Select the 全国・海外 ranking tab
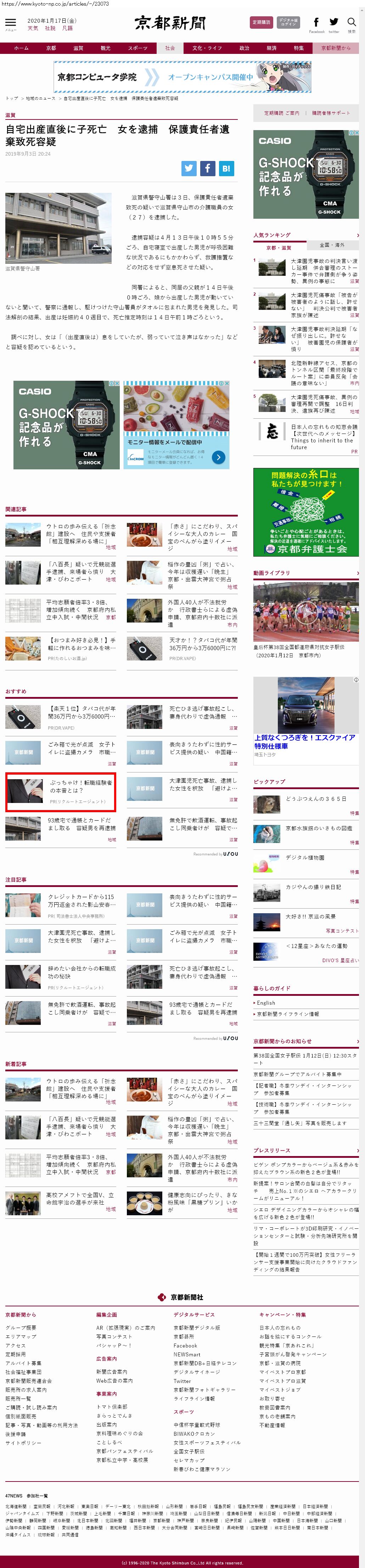365x1568 pixels. tap(332, 245)
